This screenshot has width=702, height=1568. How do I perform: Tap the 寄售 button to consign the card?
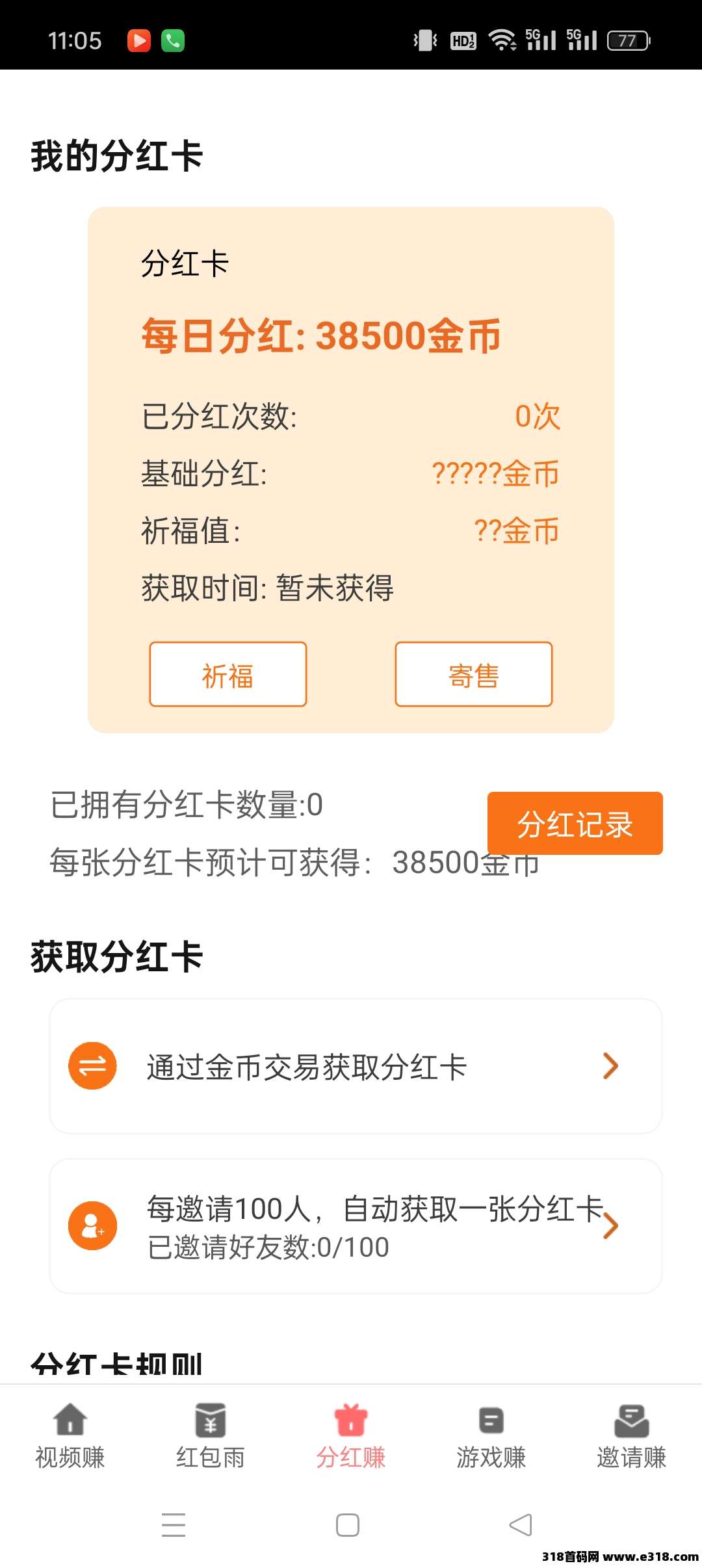click(x=473, y=674)
